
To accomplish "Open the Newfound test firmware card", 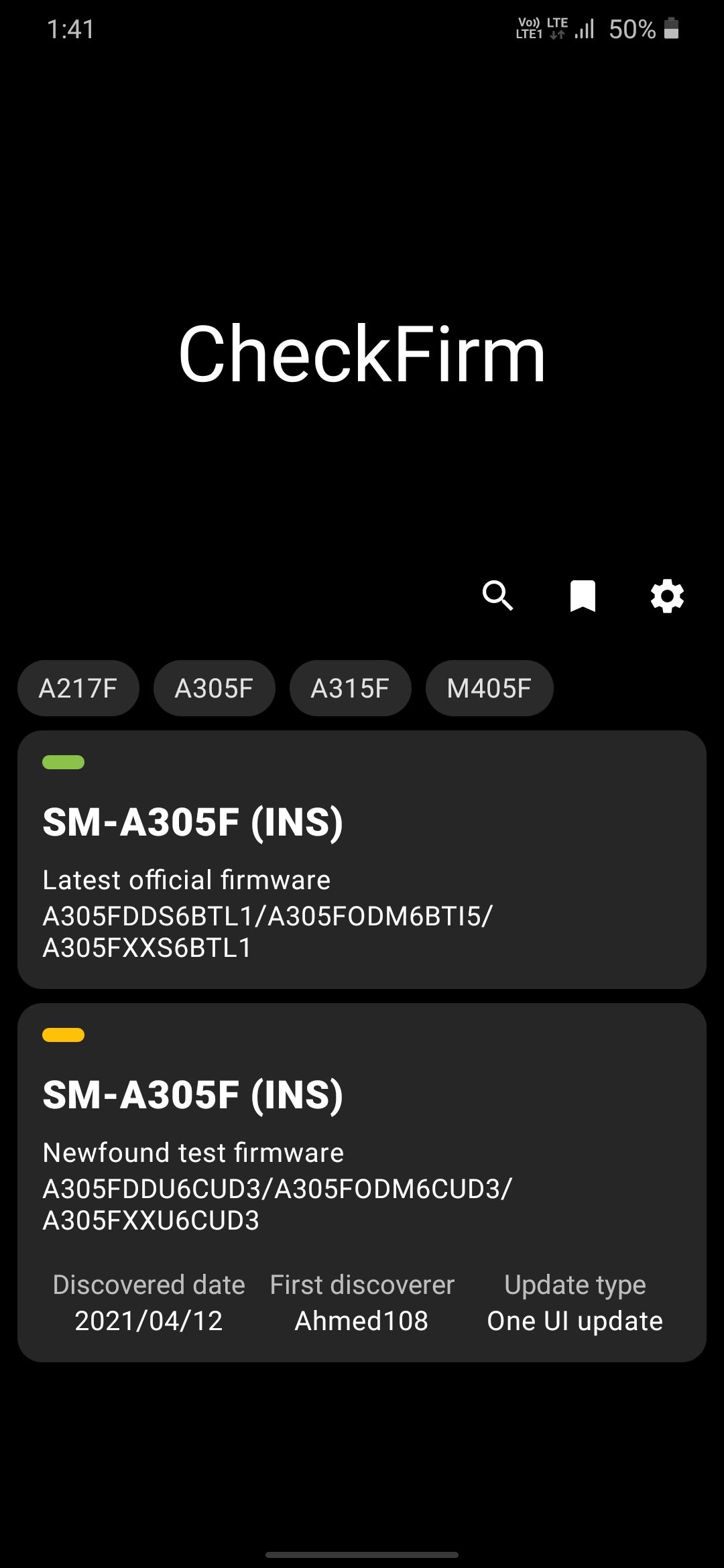I will (x=362, y=1182).
